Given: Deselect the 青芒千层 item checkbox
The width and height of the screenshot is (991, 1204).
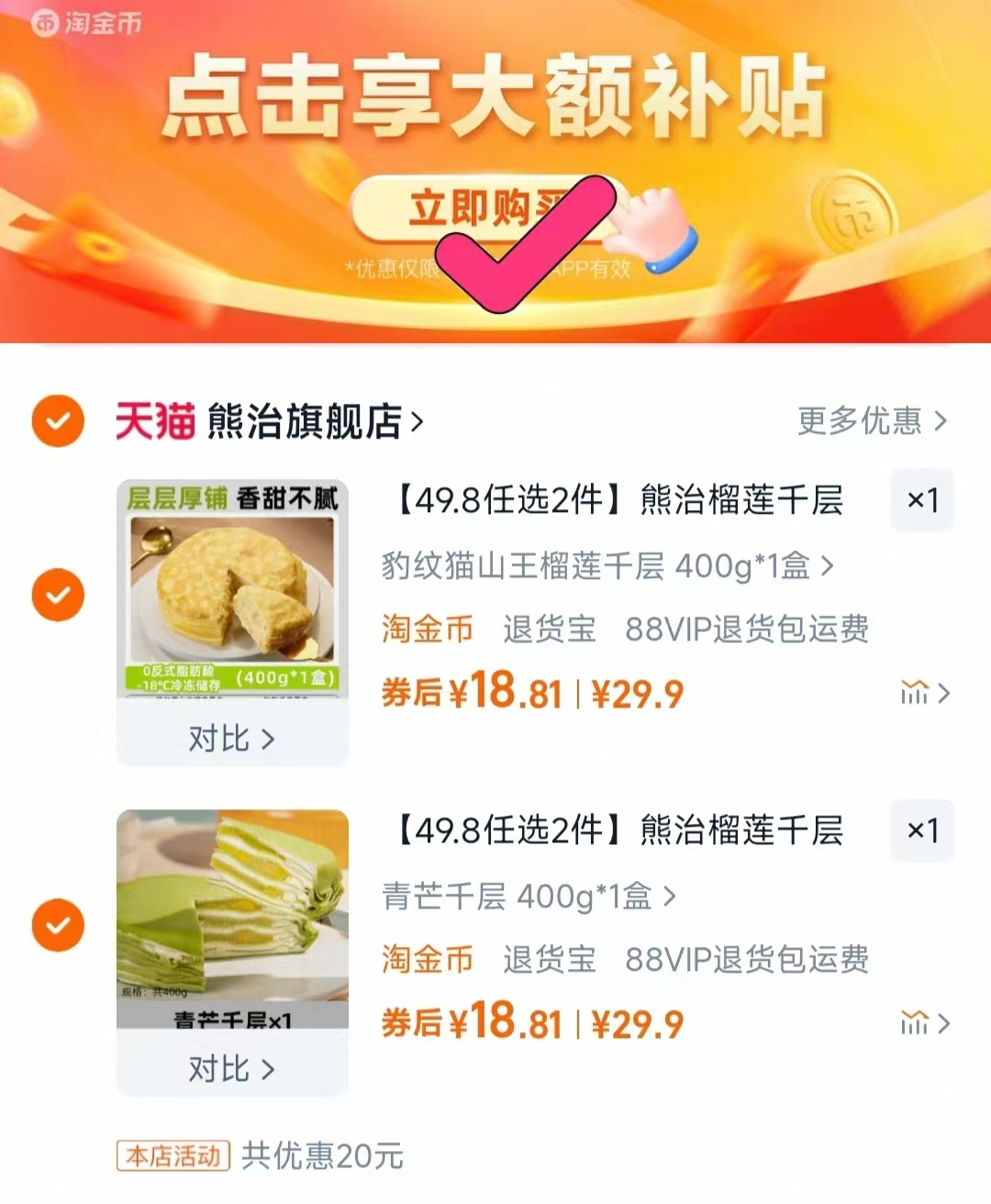Looking at the screenshot, I should 58,925.
